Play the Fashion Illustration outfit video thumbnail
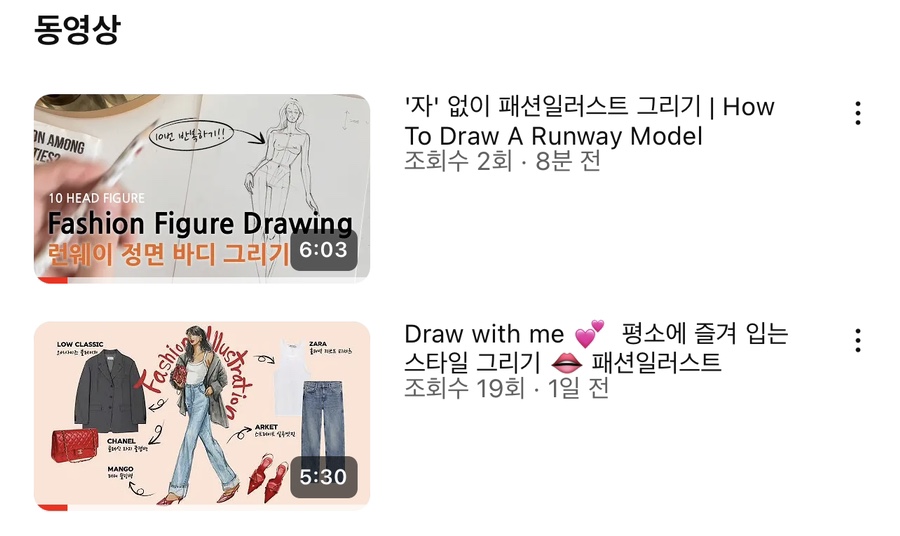Viewport: 900px width, 536px height. click(202, 415)
